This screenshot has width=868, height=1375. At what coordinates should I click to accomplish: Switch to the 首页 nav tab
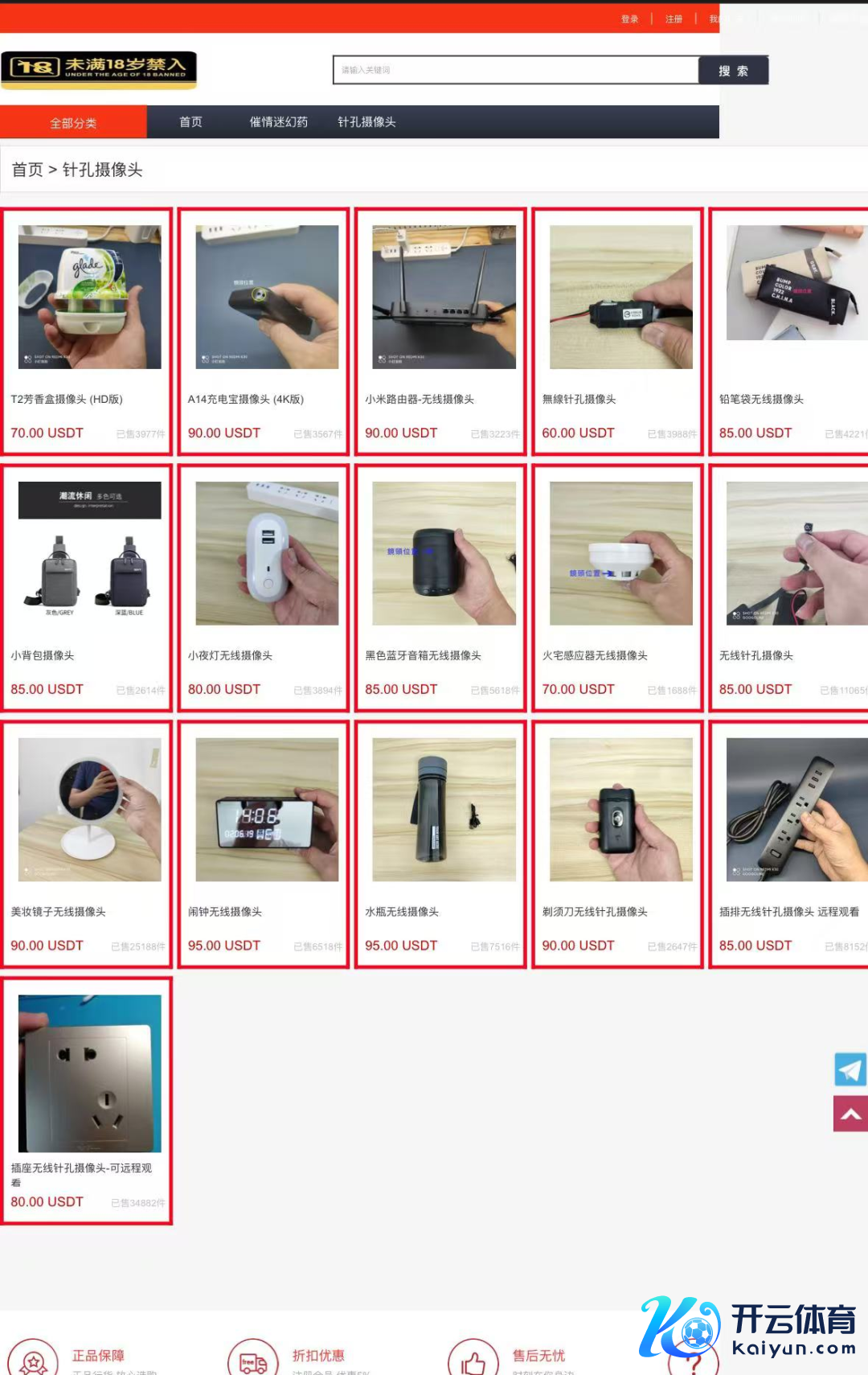pyautogui.click(x=190, y=122)
